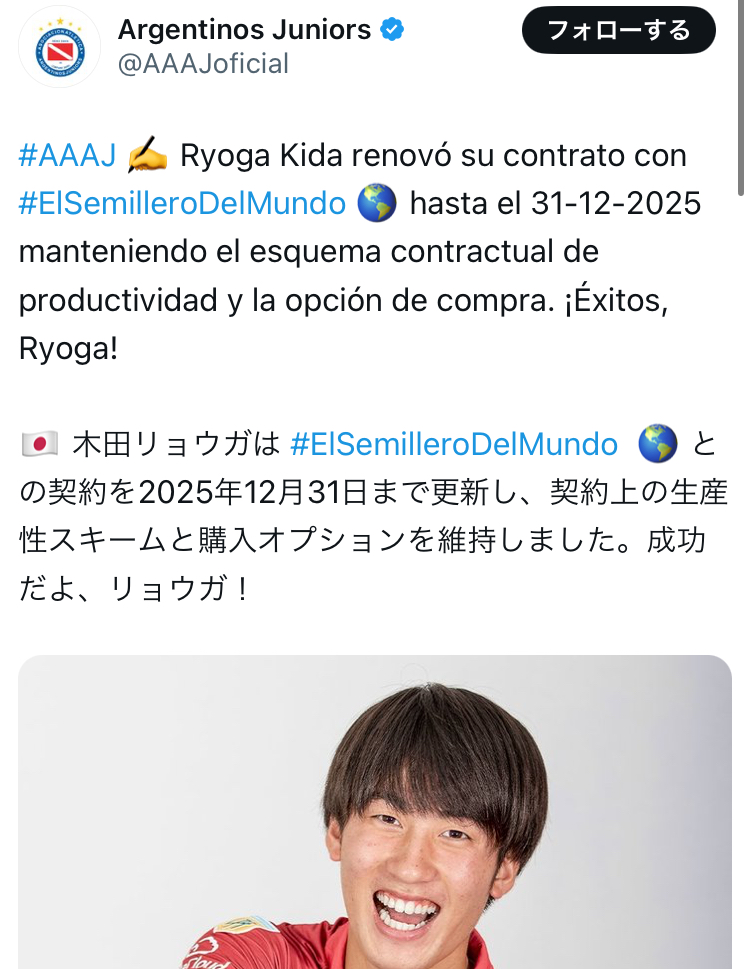
Task: Open #ElSemilleroDelMundo hashtag in Japanese text
Action: 454,444
